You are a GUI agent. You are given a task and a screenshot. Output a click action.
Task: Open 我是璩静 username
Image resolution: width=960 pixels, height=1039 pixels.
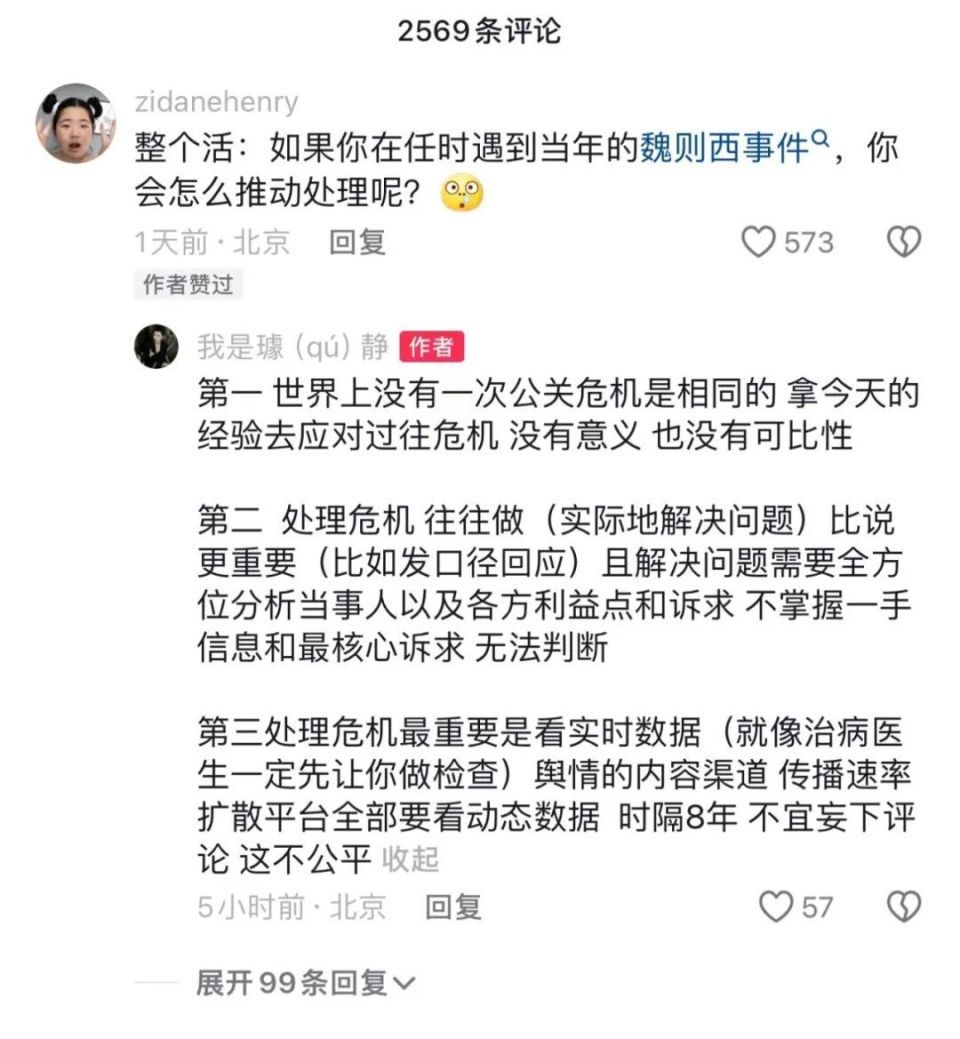(x=293, y=347)
